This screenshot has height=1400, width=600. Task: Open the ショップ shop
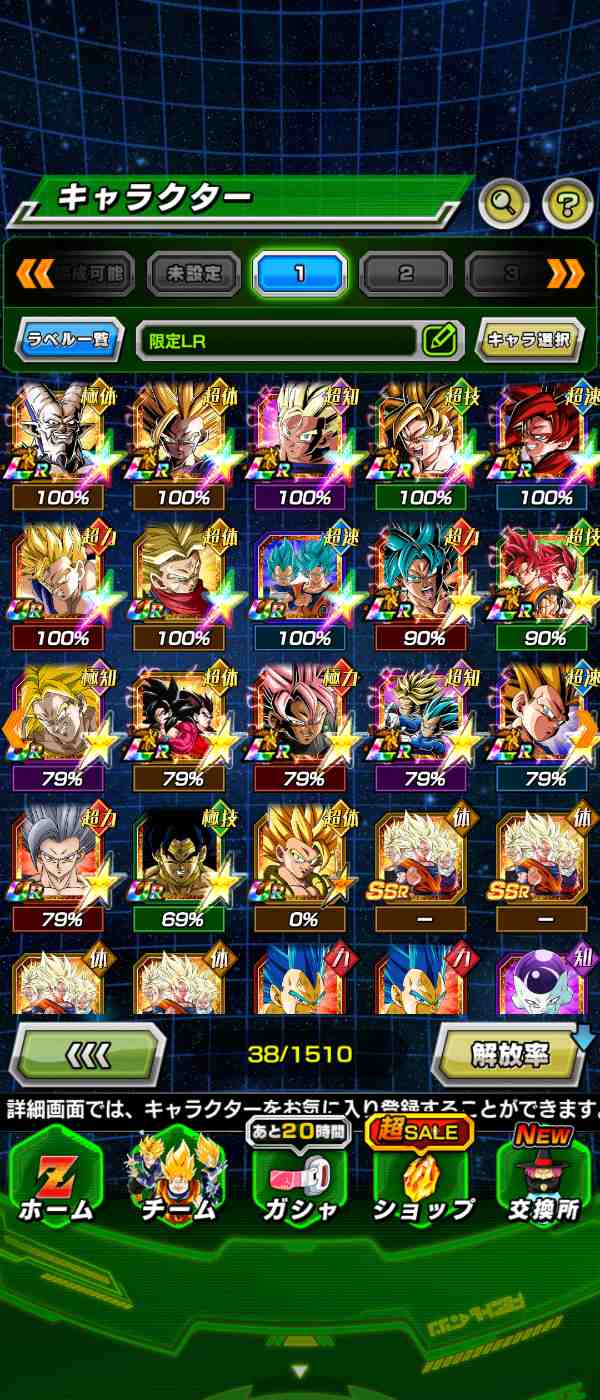pyautogui.click(x=421, y=1180)
